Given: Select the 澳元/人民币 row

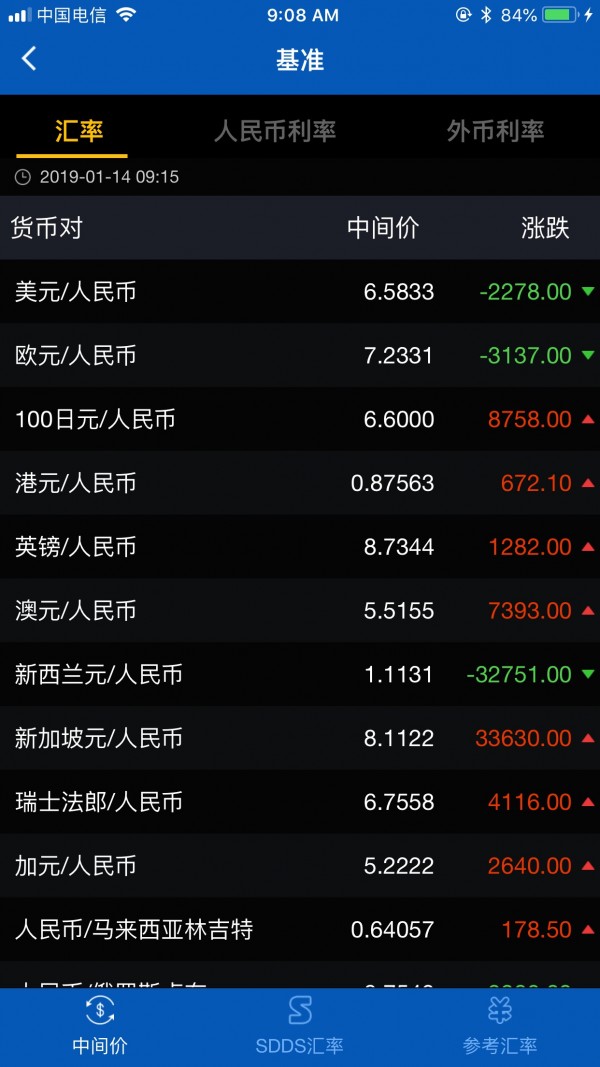Looking at the screenshot, I should 300,611.
